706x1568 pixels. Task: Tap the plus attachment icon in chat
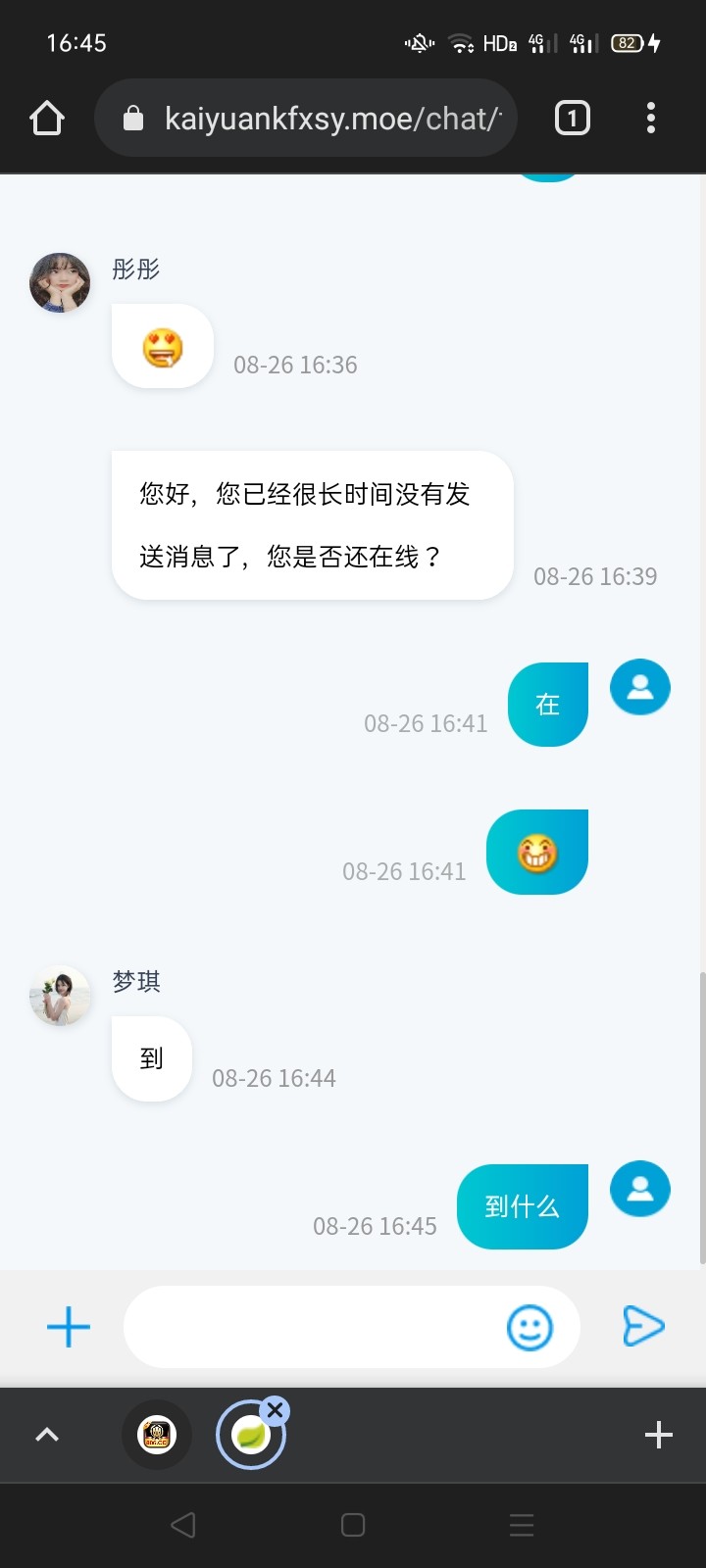(x=69, y=1327)
